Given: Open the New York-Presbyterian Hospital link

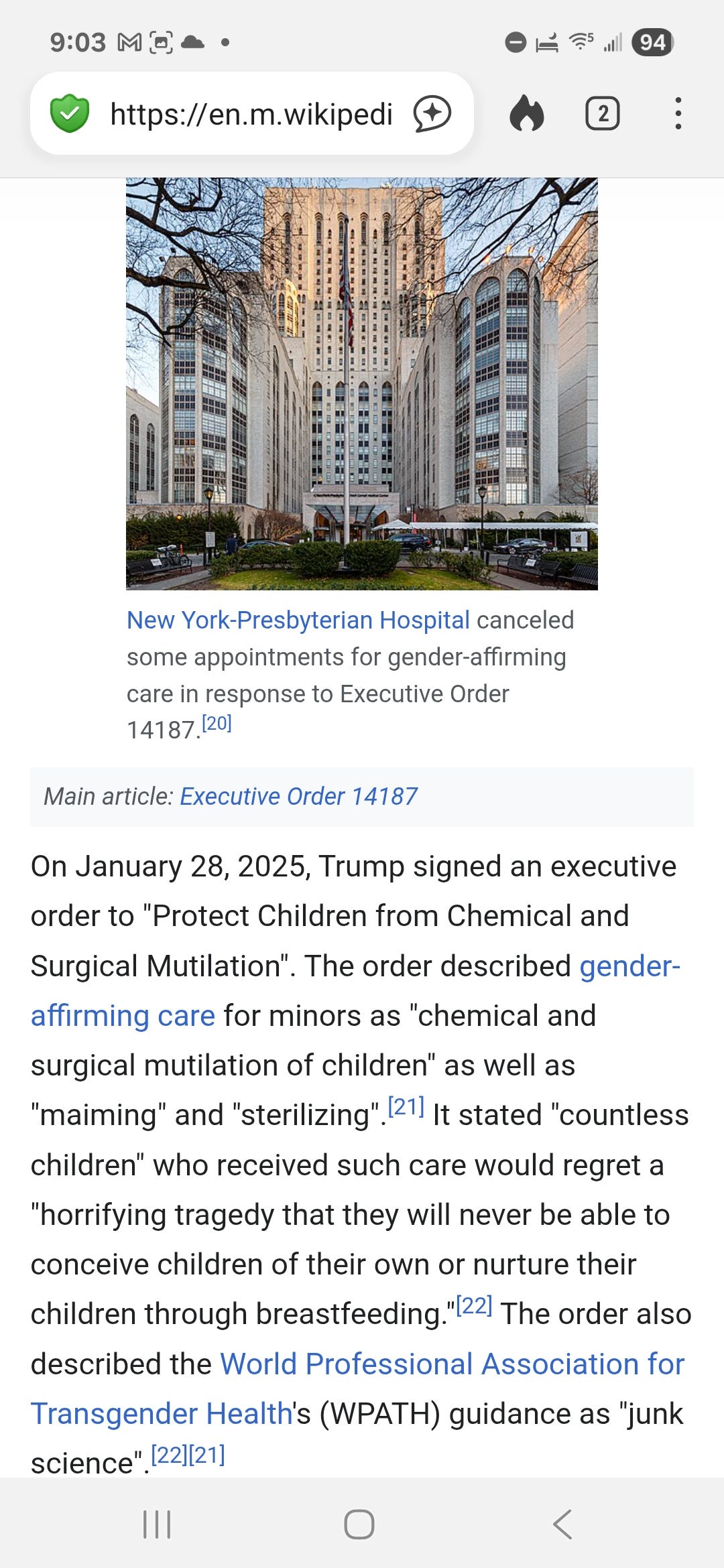Looking at the screenshot, I should point(298,620).
